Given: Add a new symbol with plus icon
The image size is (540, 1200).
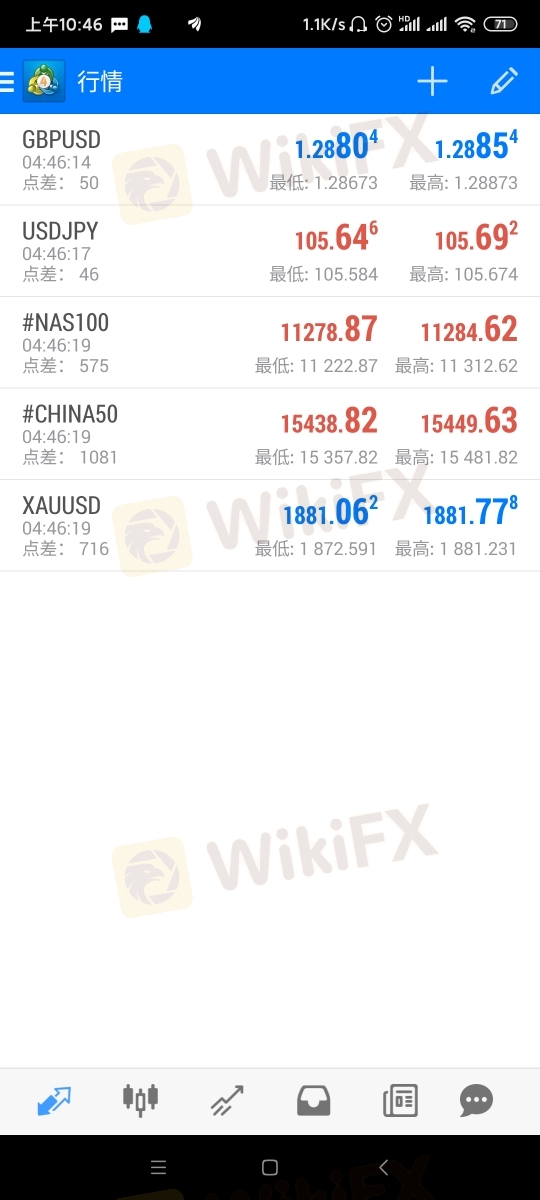Looking at the screenshot, I should 432,82.
